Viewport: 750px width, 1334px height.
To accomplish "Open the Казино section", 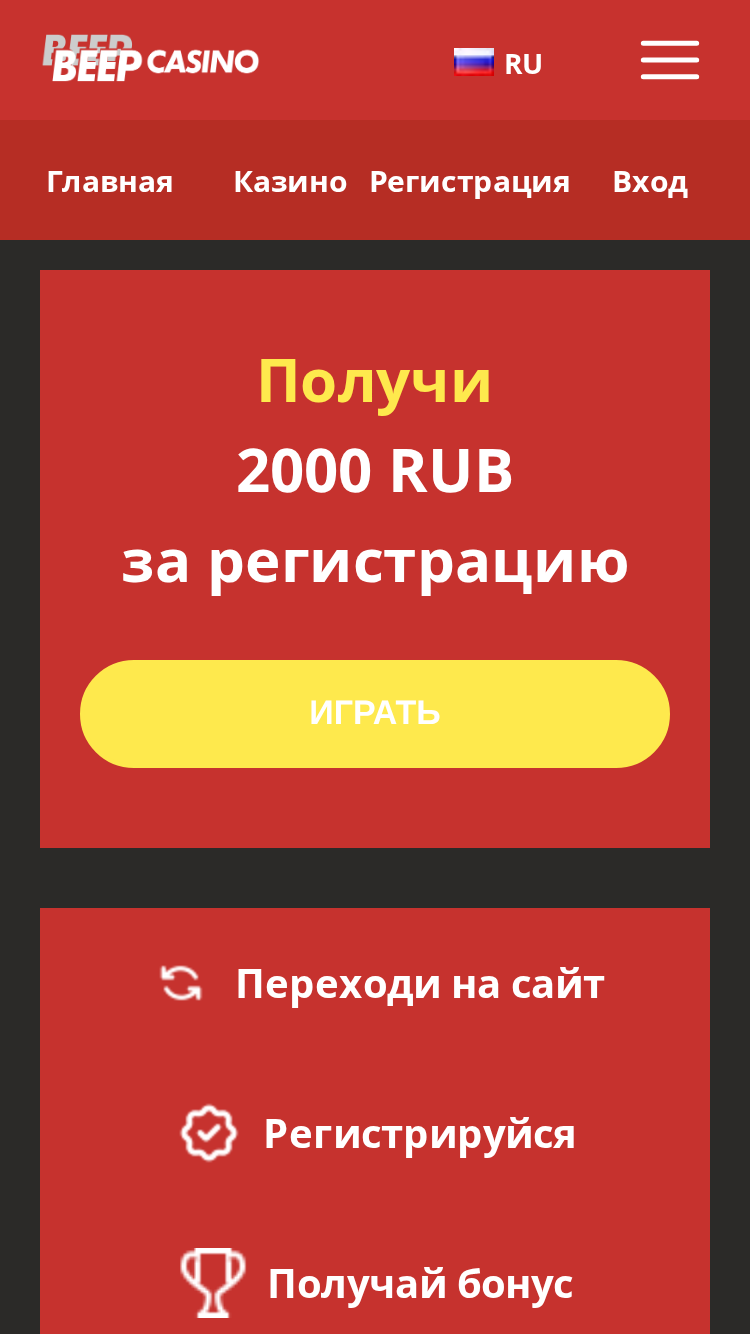I will 290,181.
